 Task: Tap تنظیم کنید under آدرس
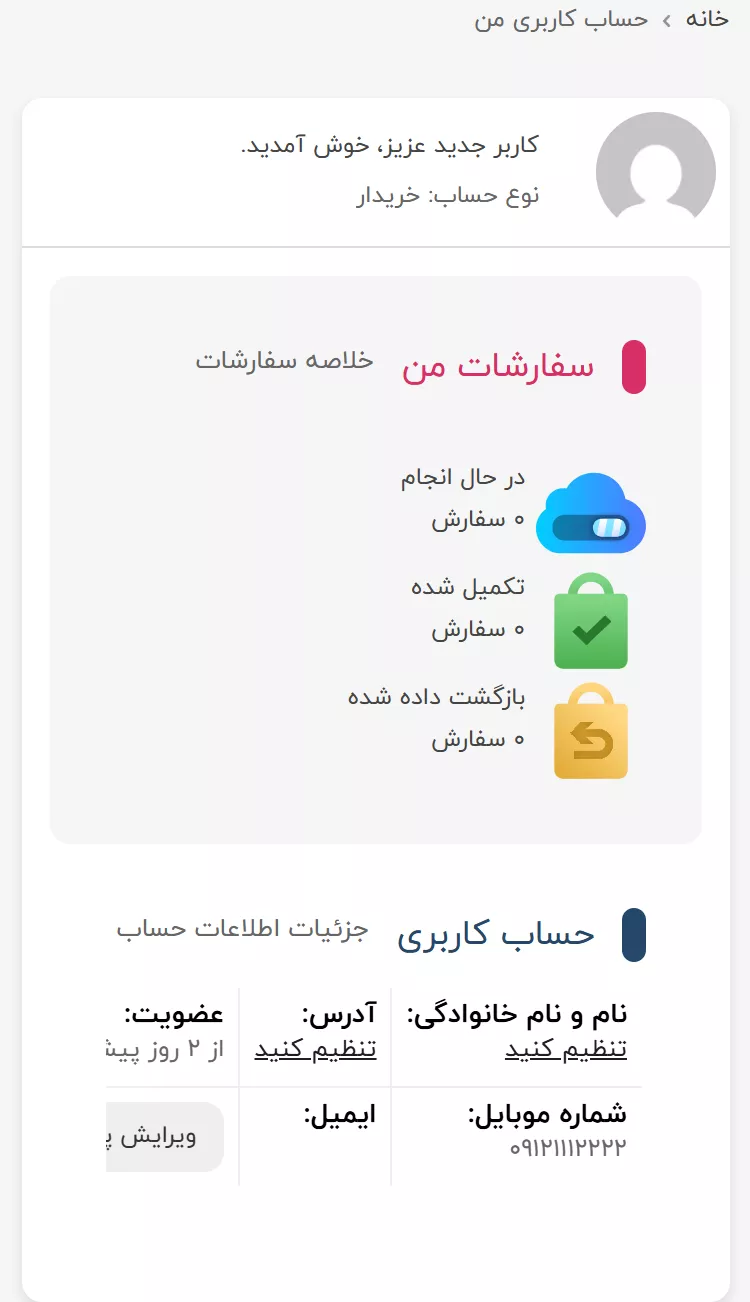coord(316,1049)
